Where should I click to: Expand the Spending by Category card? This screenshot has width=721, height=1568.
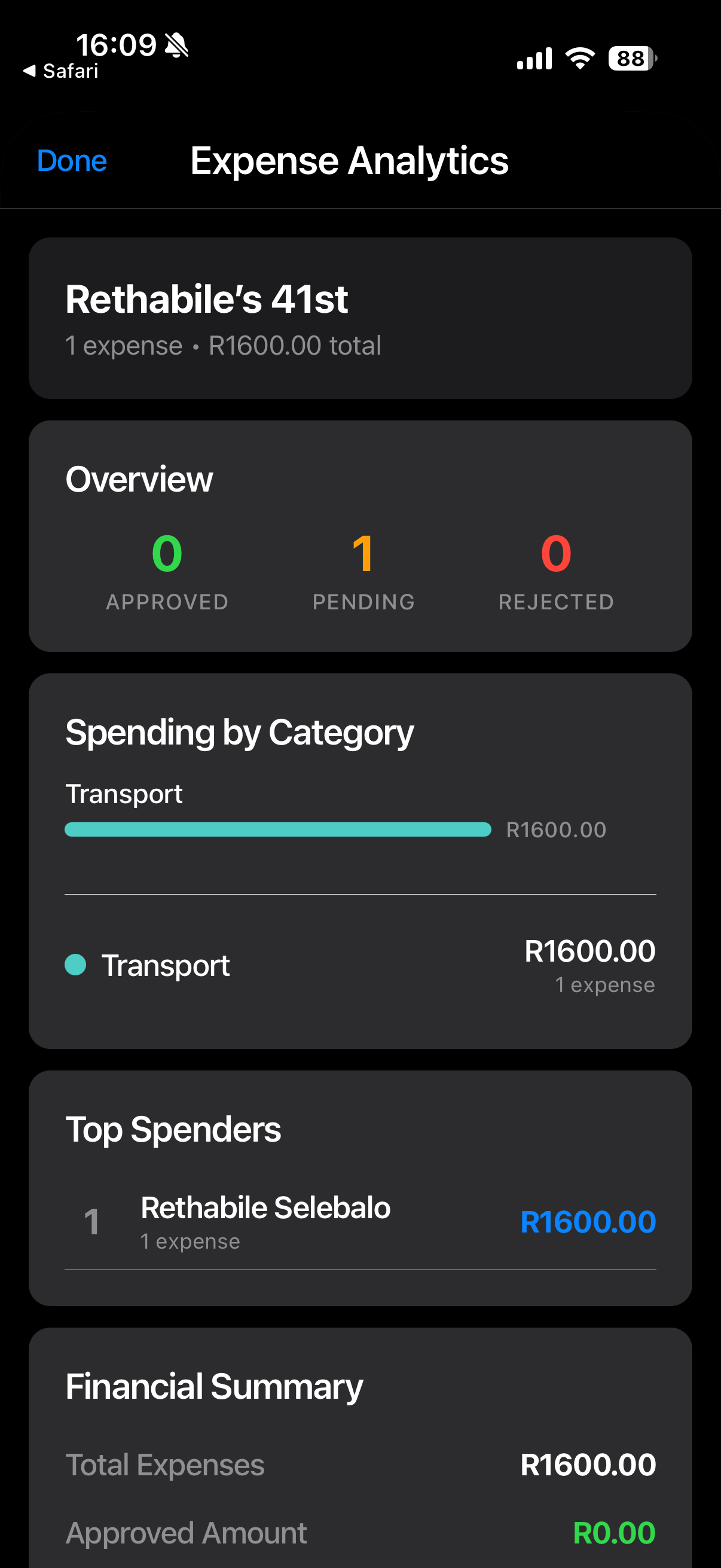tap(239, 731)
